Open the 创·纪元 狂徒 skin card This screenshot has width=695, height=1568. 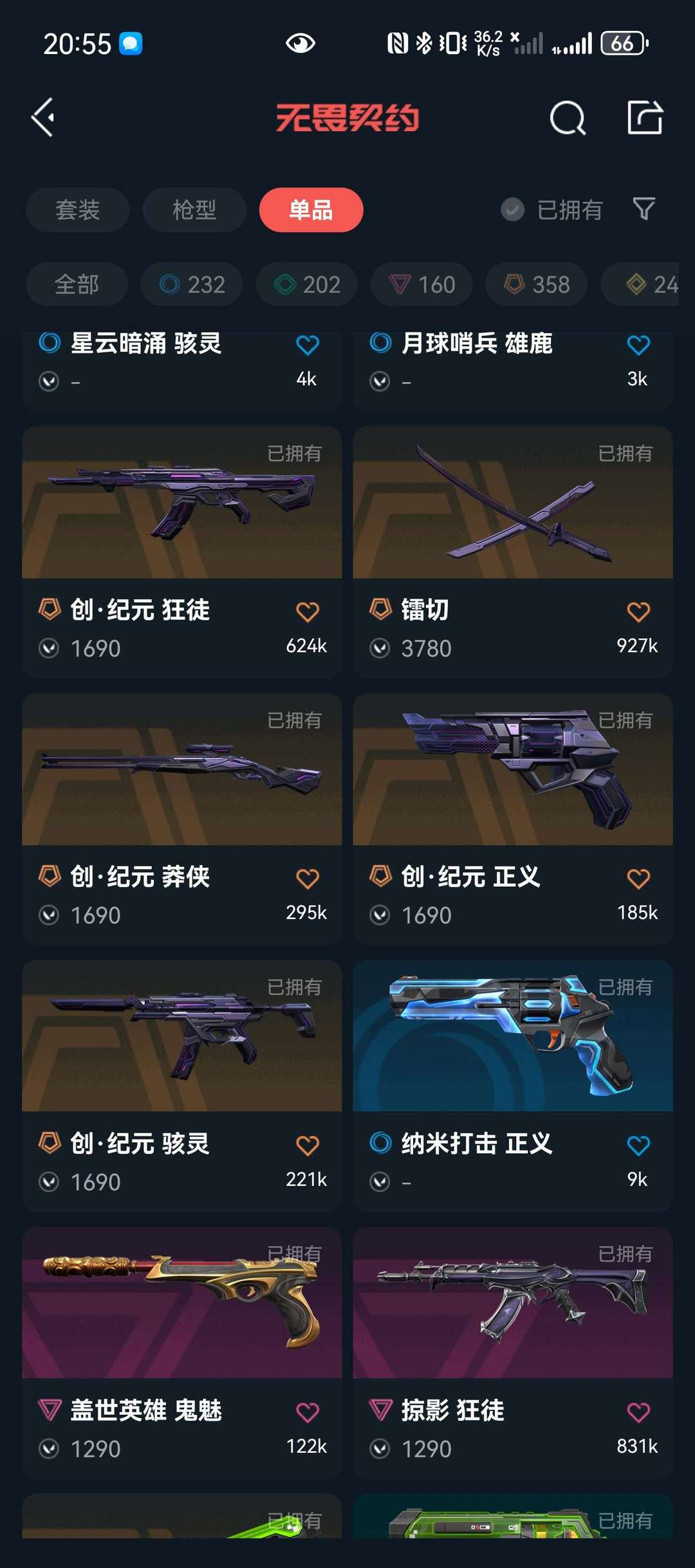[x=181, y=503]
